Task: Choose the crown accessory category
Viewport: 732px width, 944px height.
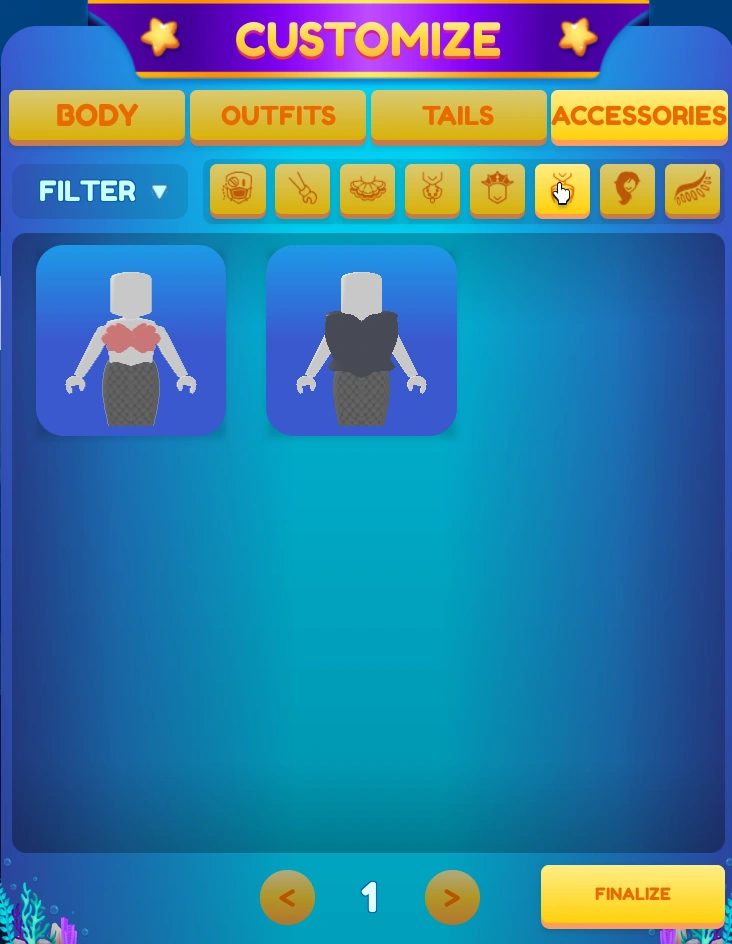Action: click(x=497, y=189)
